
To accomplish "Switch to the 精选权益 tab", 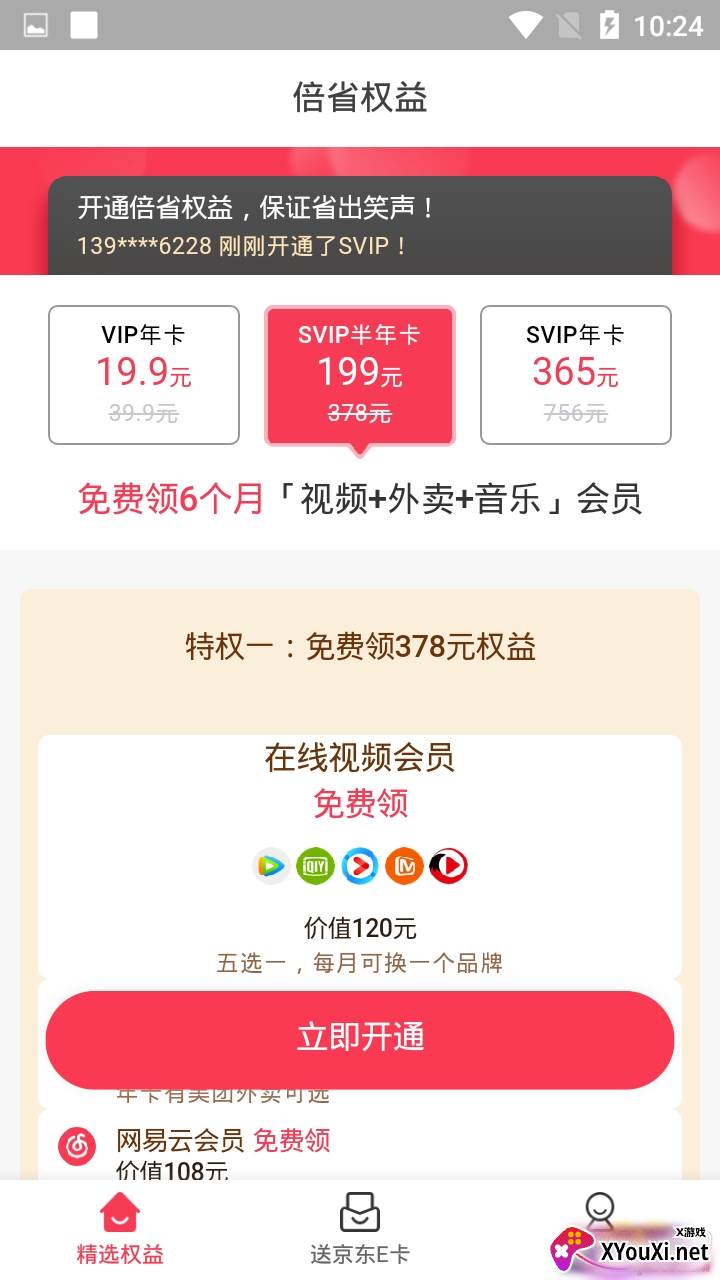I will click(120, 1230).
